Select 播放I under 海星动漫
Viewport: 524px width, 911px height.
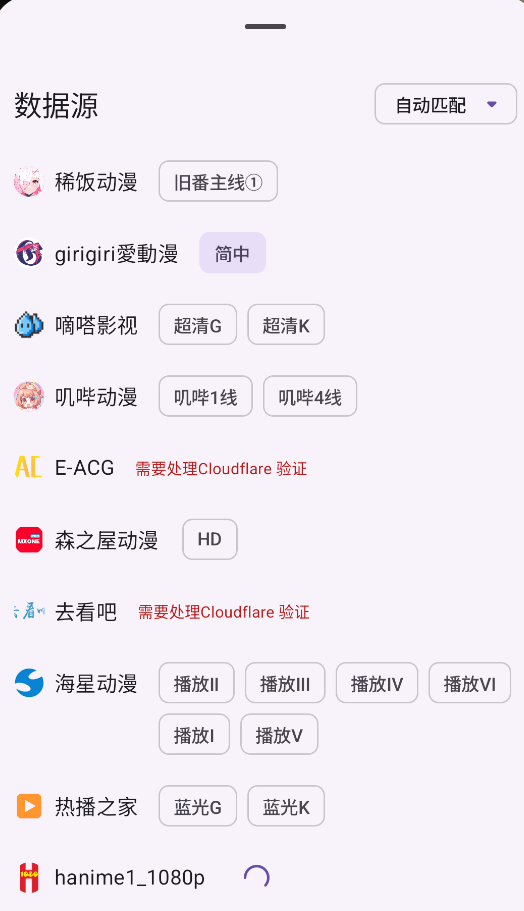pyautogui.click(x=194, y=734)
